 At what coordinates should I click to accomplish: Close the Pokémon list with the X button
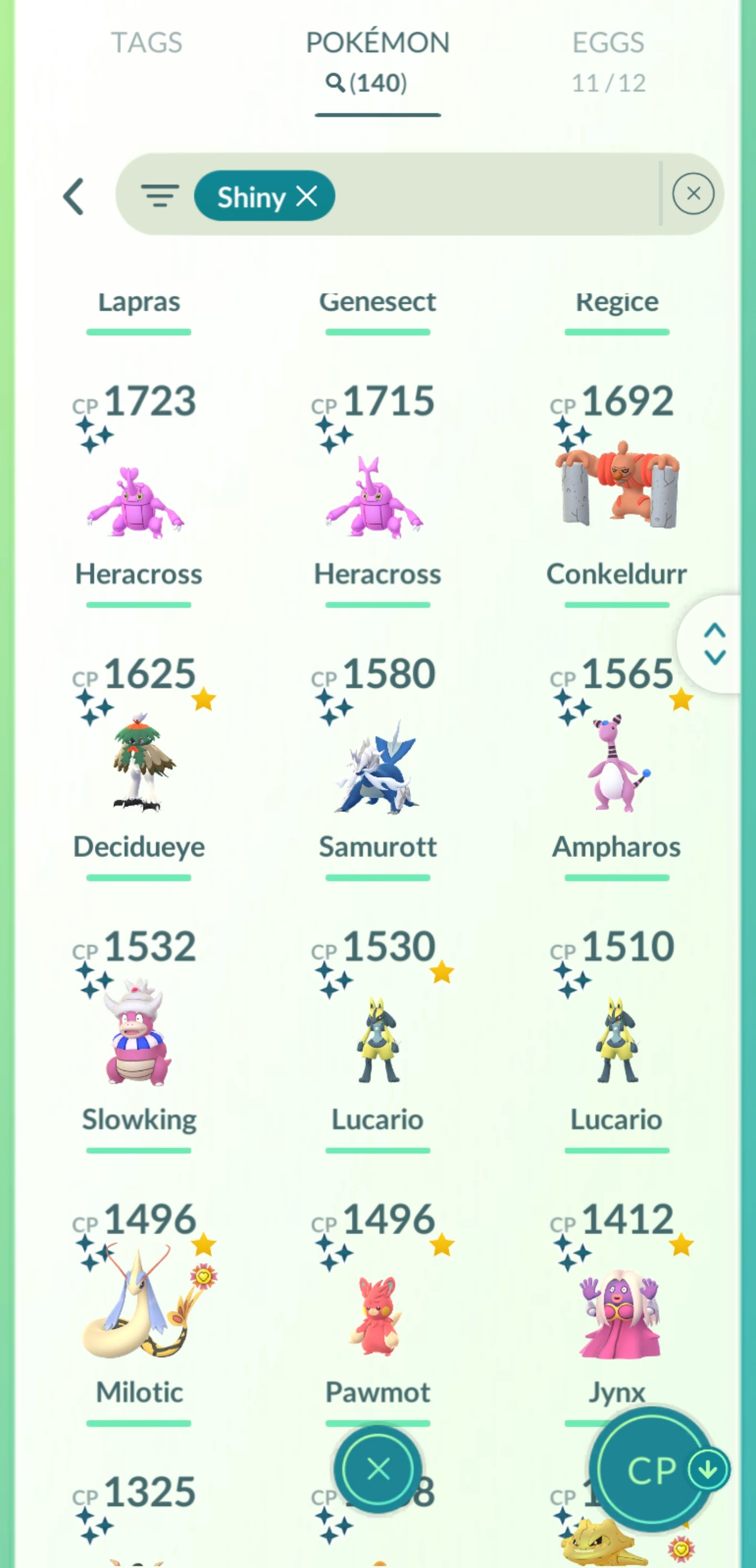coord(377,1469)
